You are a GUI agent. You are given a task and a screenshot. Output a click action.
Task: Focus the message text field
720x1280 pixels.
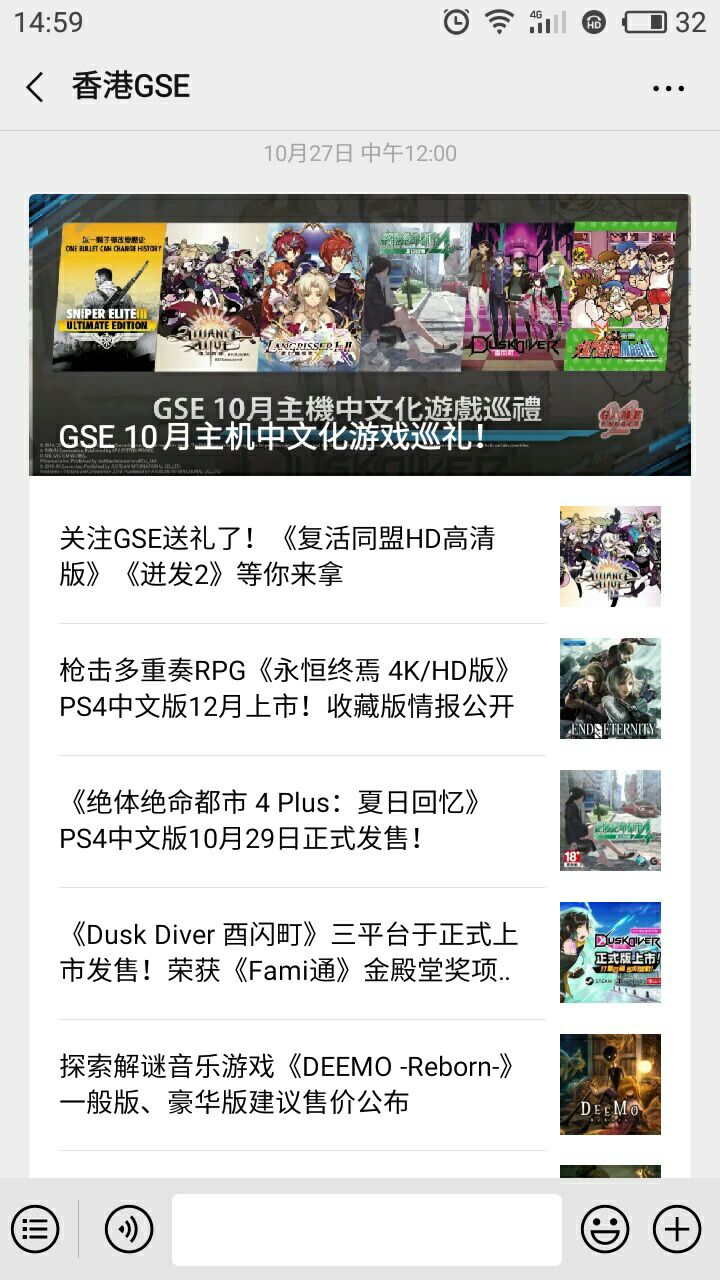[x=366, y=1229]
